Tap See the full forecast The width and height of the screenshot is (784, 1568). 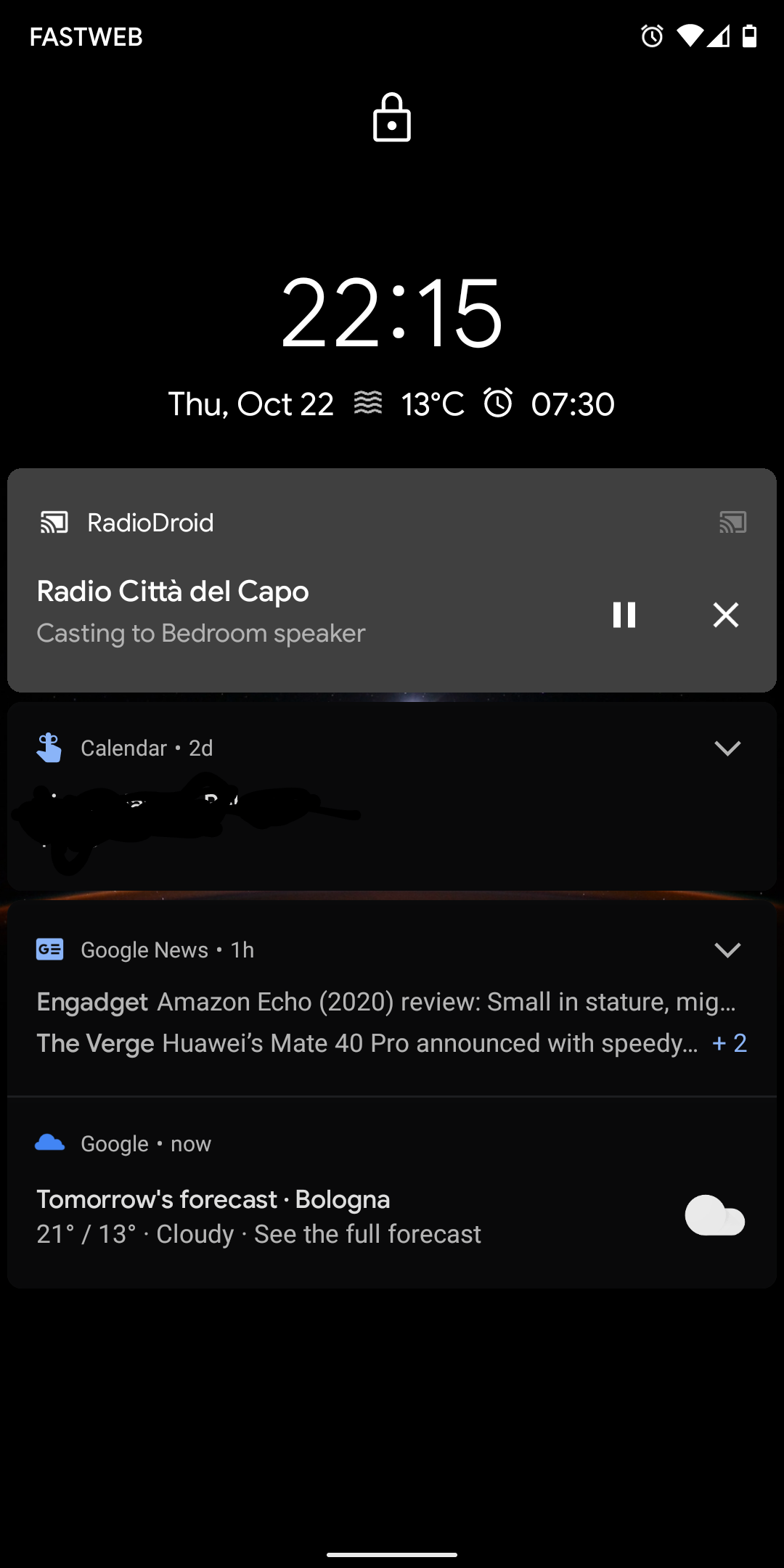pos(366,1233)
